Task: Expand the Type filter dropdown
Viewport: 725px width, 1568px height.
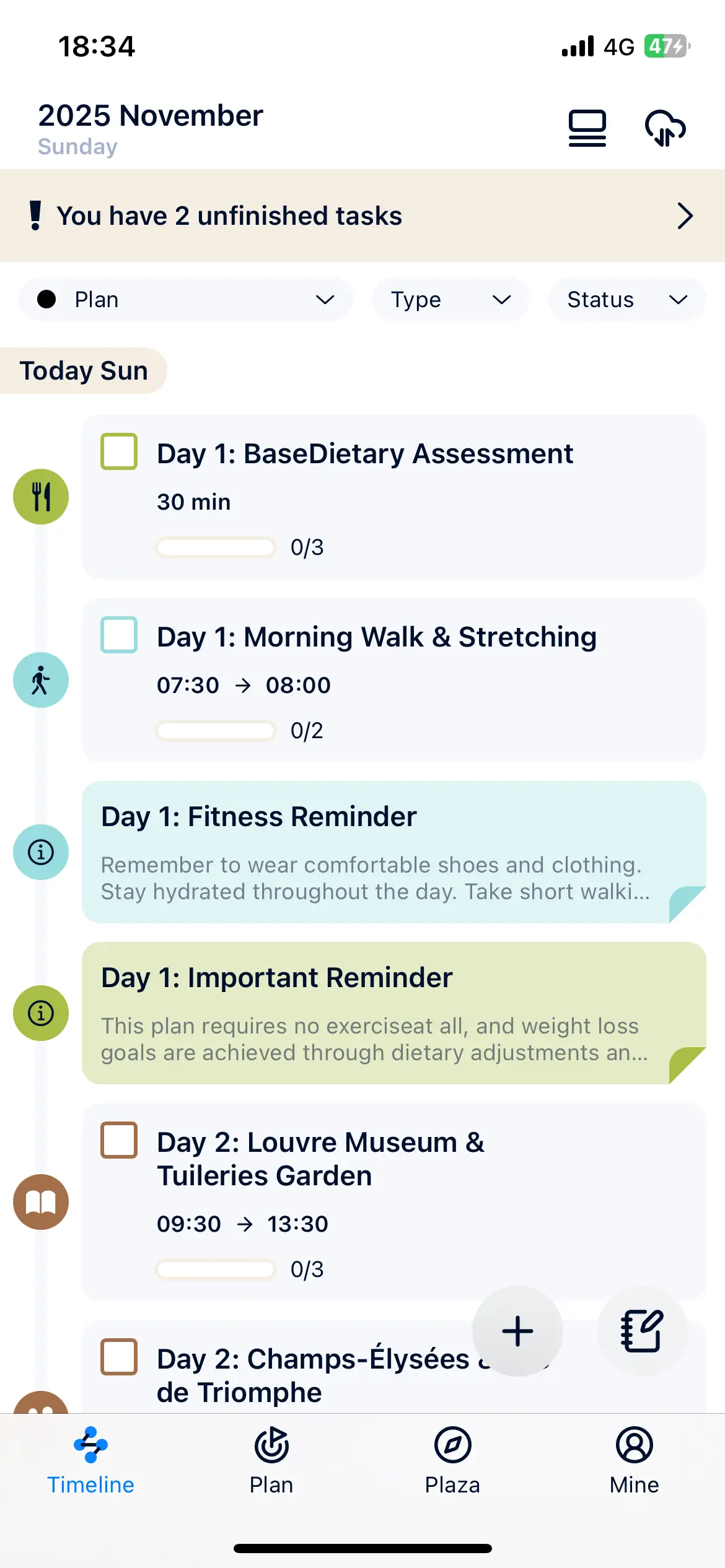Action: [x=450, y=300]
